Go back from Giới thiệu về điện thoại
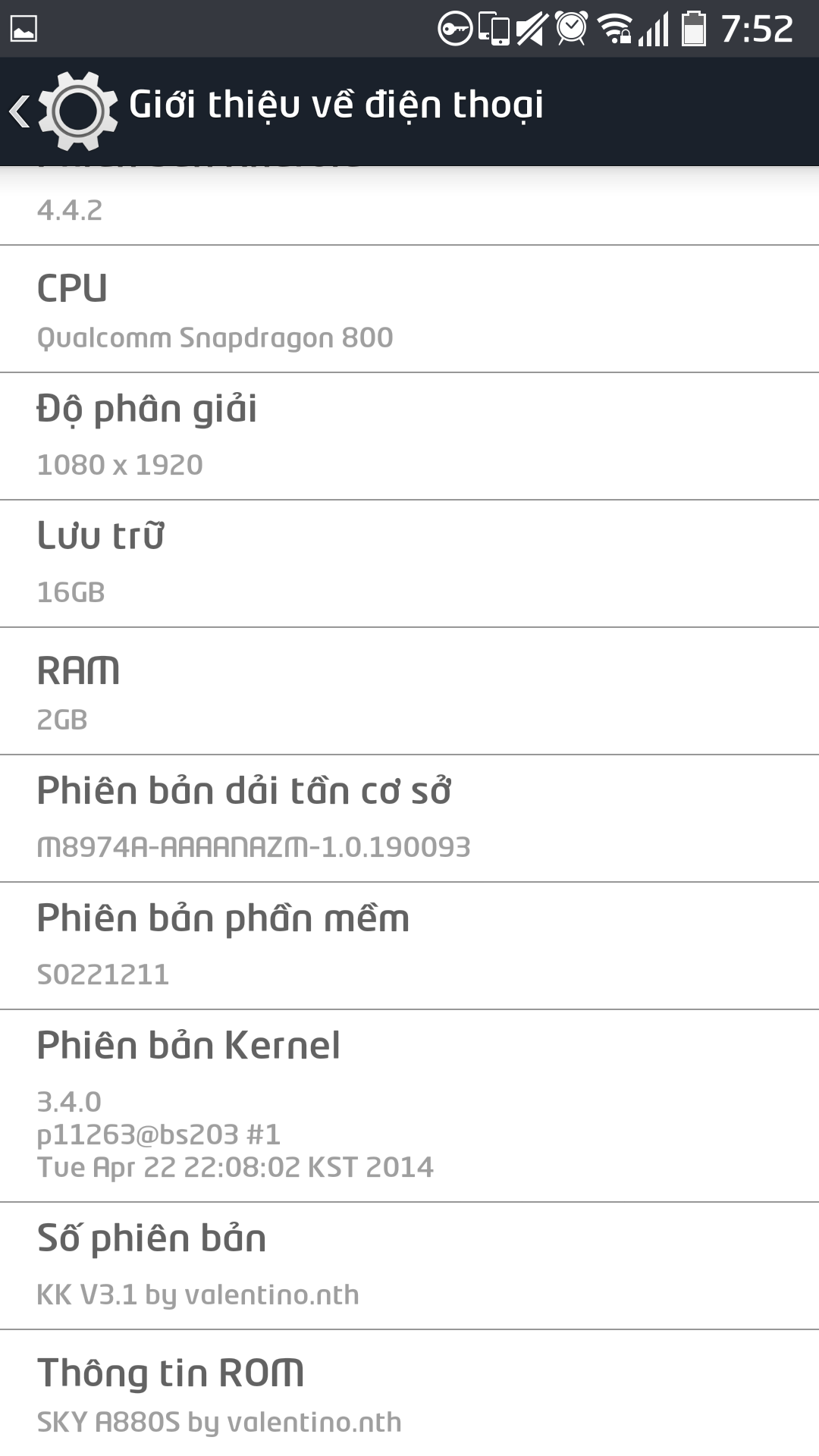 [61, 111]
